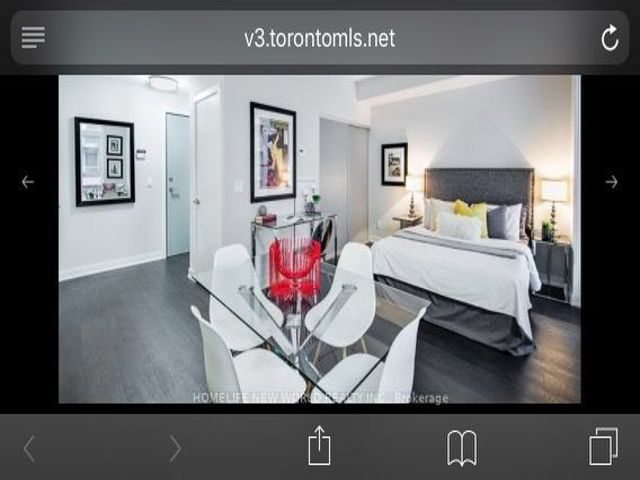Viewport: 640px width, 480px height.
Task: Show the next listing photo
Action: pyautogui.click(x=611, y=182)
